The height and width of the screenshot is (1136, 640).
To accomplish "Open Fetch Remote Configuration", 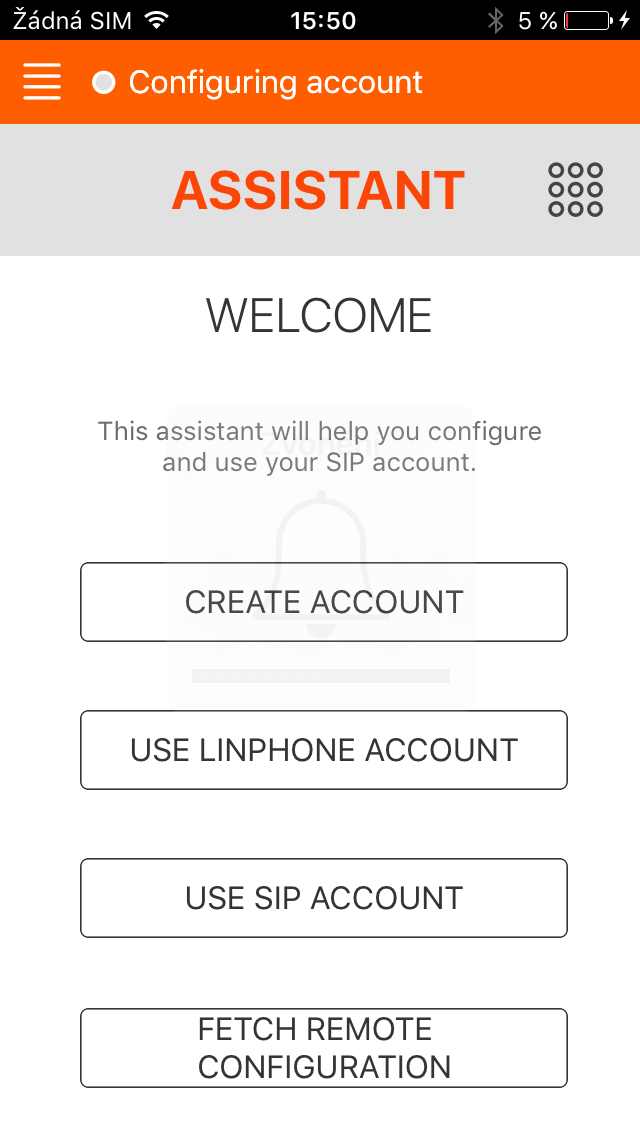I will 324,1047.
